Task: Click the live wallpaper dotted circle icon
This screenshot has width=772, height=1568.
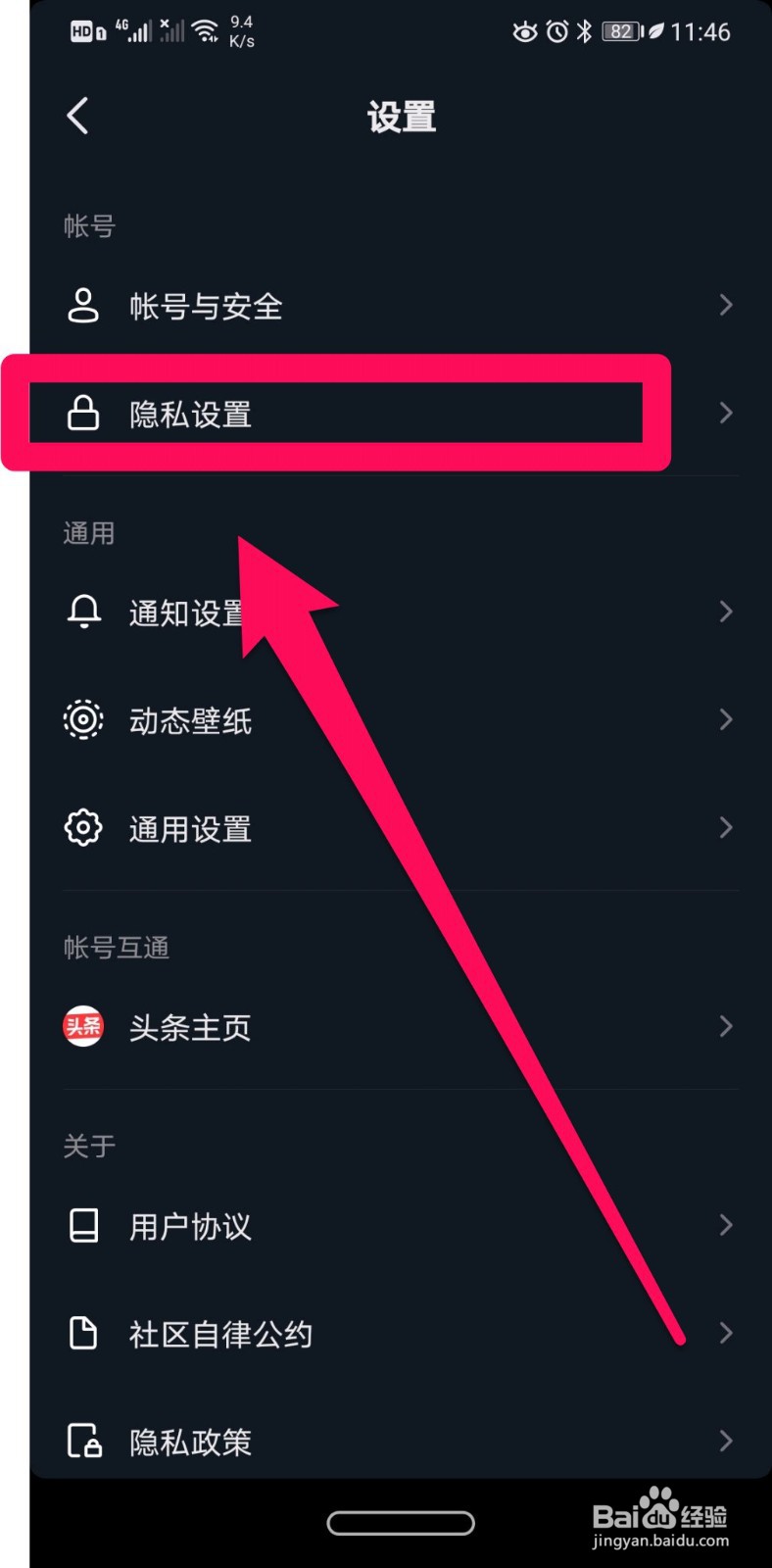Action: click(83, 719)
